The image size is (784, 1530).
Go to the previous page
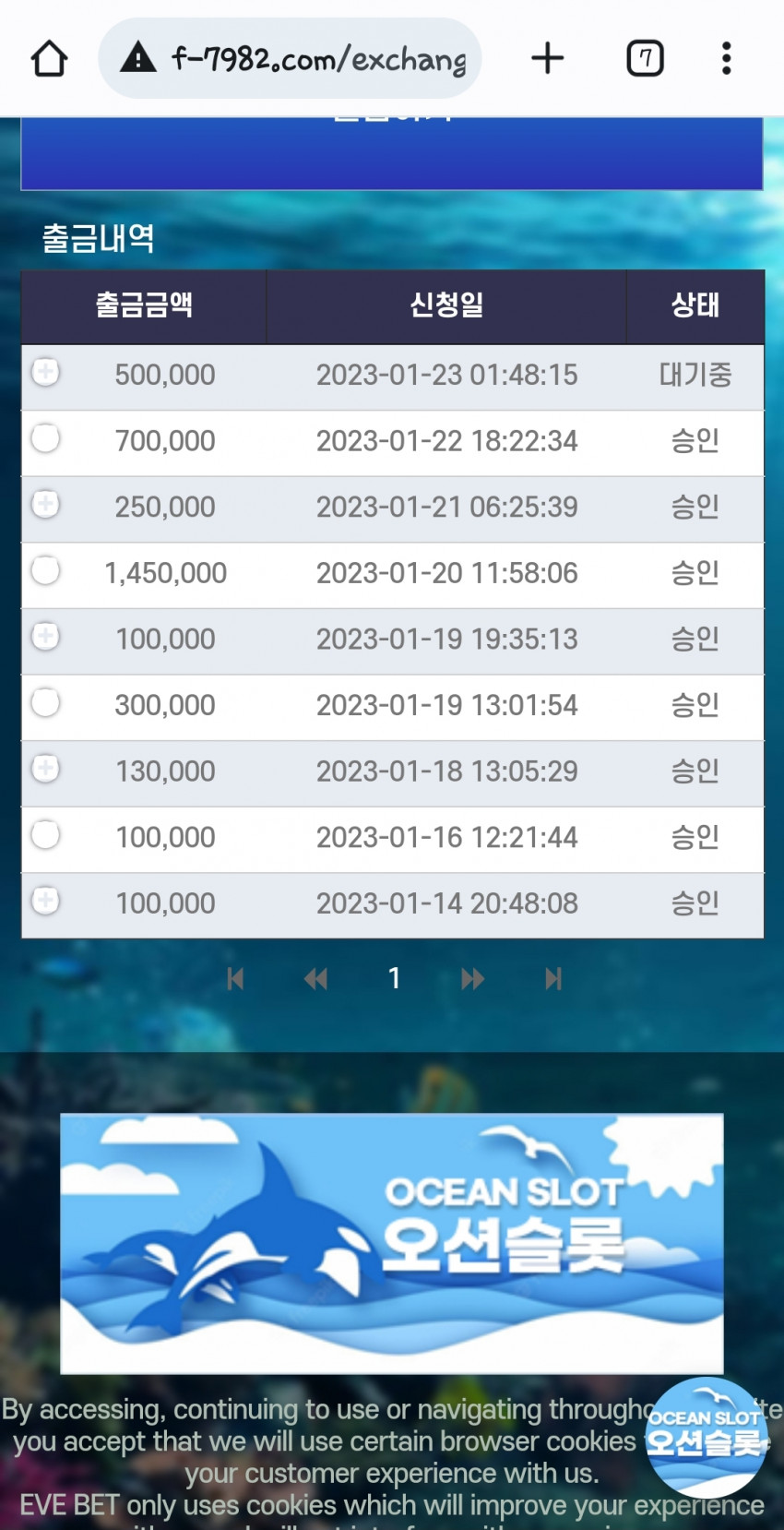[x=315, y=979]
